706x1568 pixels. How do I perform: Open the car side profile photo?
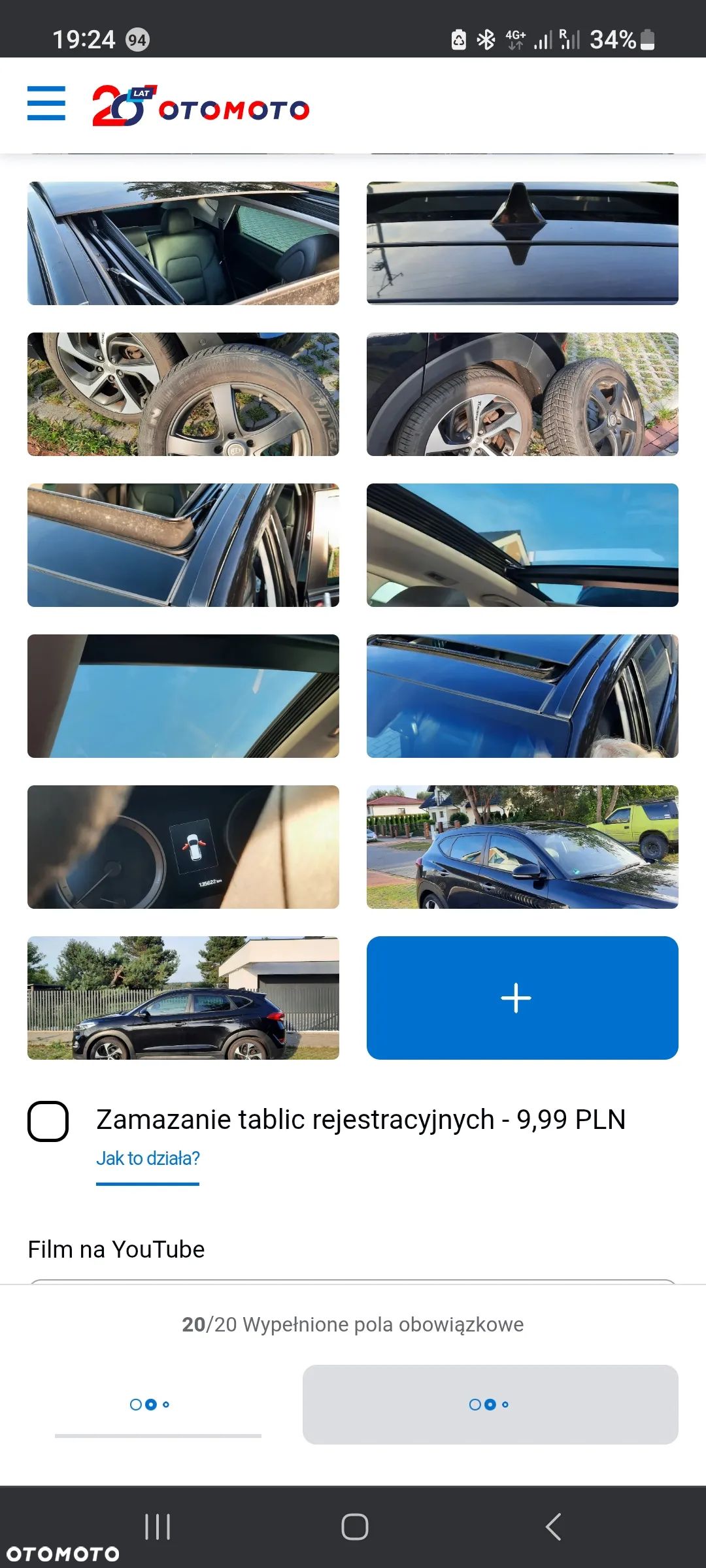click(183, 998)
